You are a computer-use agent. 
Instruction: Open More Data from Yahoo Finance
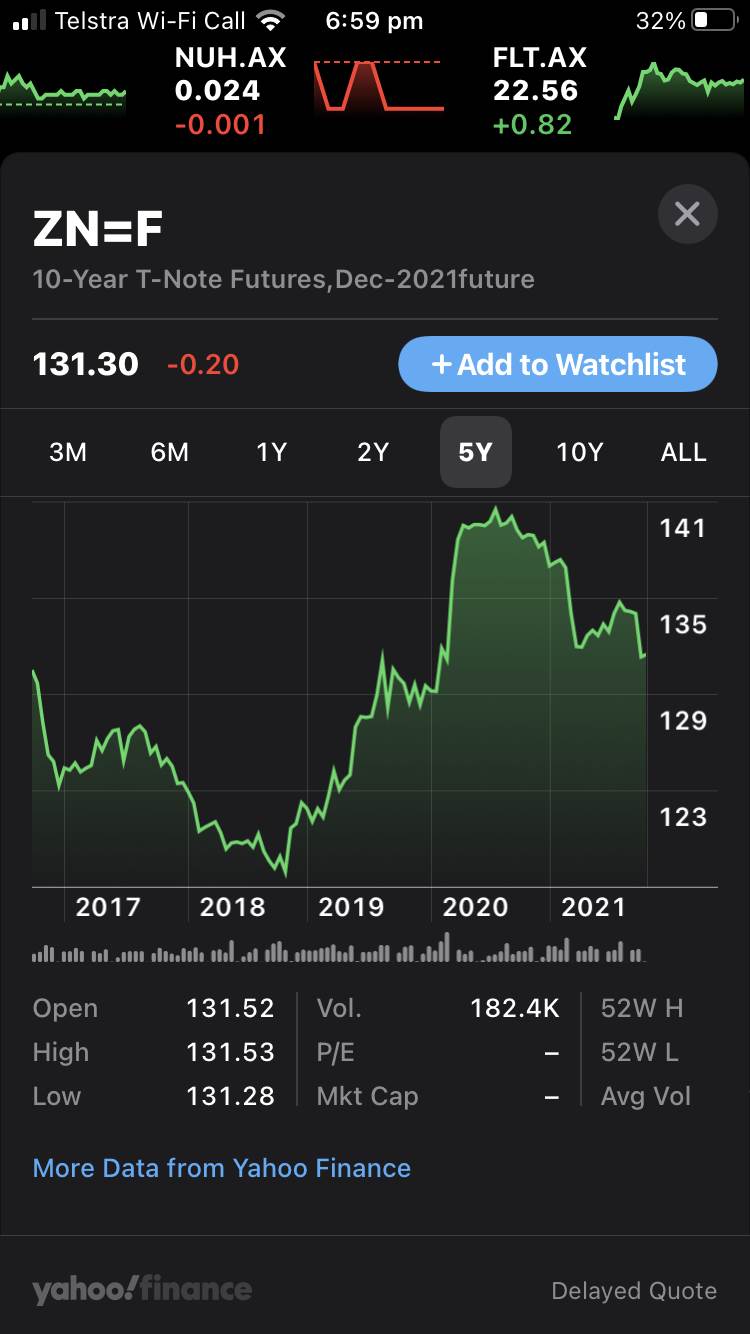click(x=222, y=1168)
